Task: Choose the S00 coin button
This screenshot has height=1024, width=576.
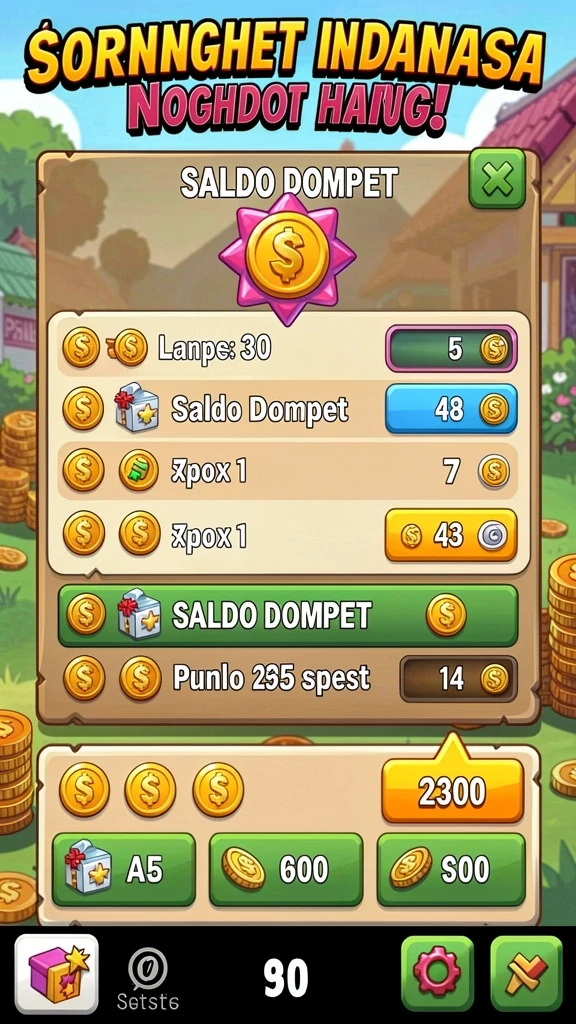Action: tap(451, 870)
